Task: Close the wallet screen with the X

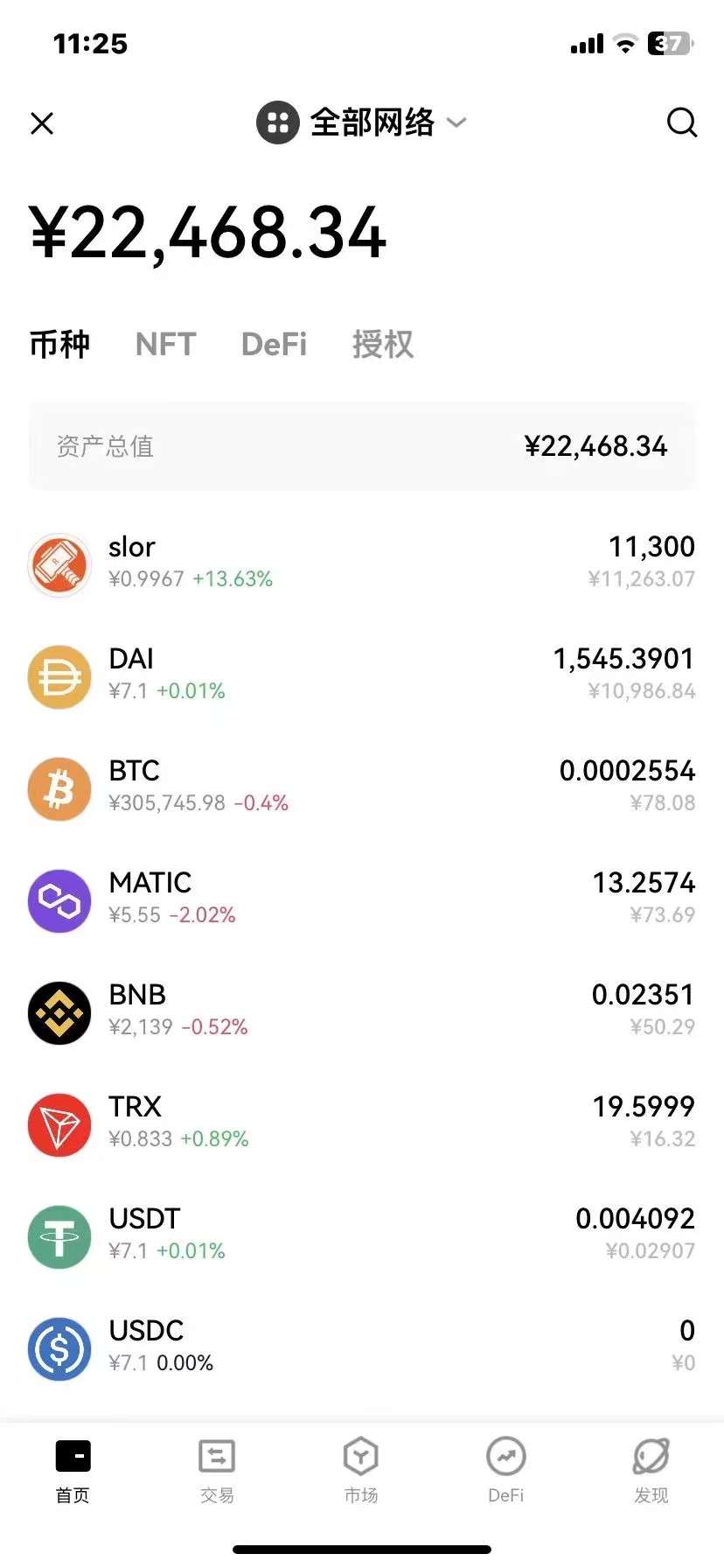Action: [x=42, y=123]
